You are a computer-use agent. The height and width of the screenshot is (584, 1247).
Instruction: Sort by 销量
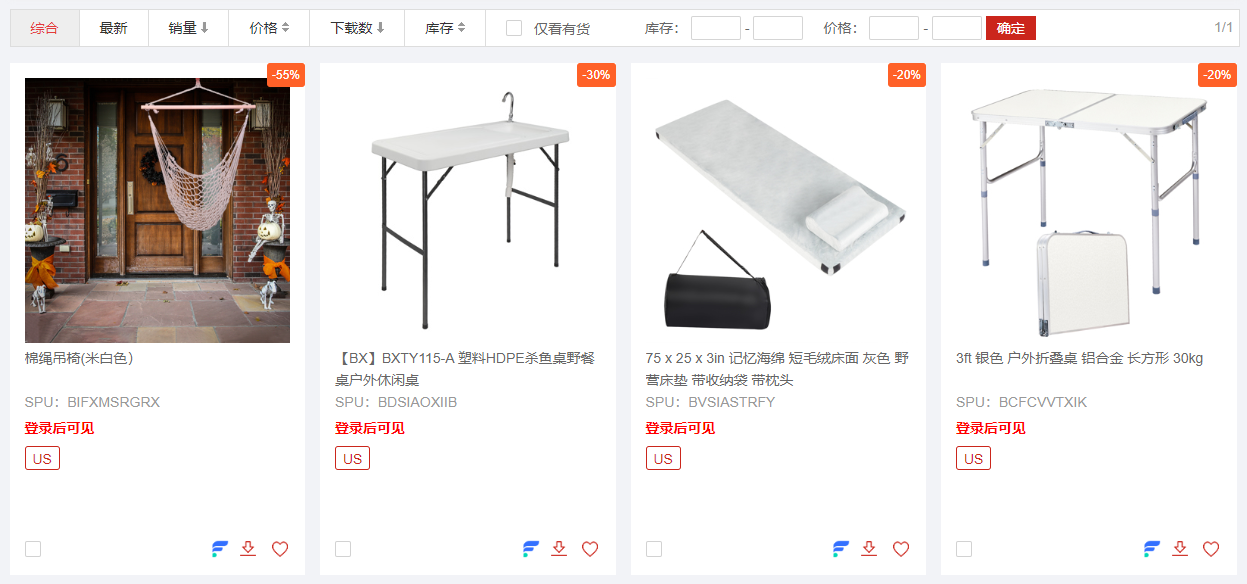[x=188, y=28]
